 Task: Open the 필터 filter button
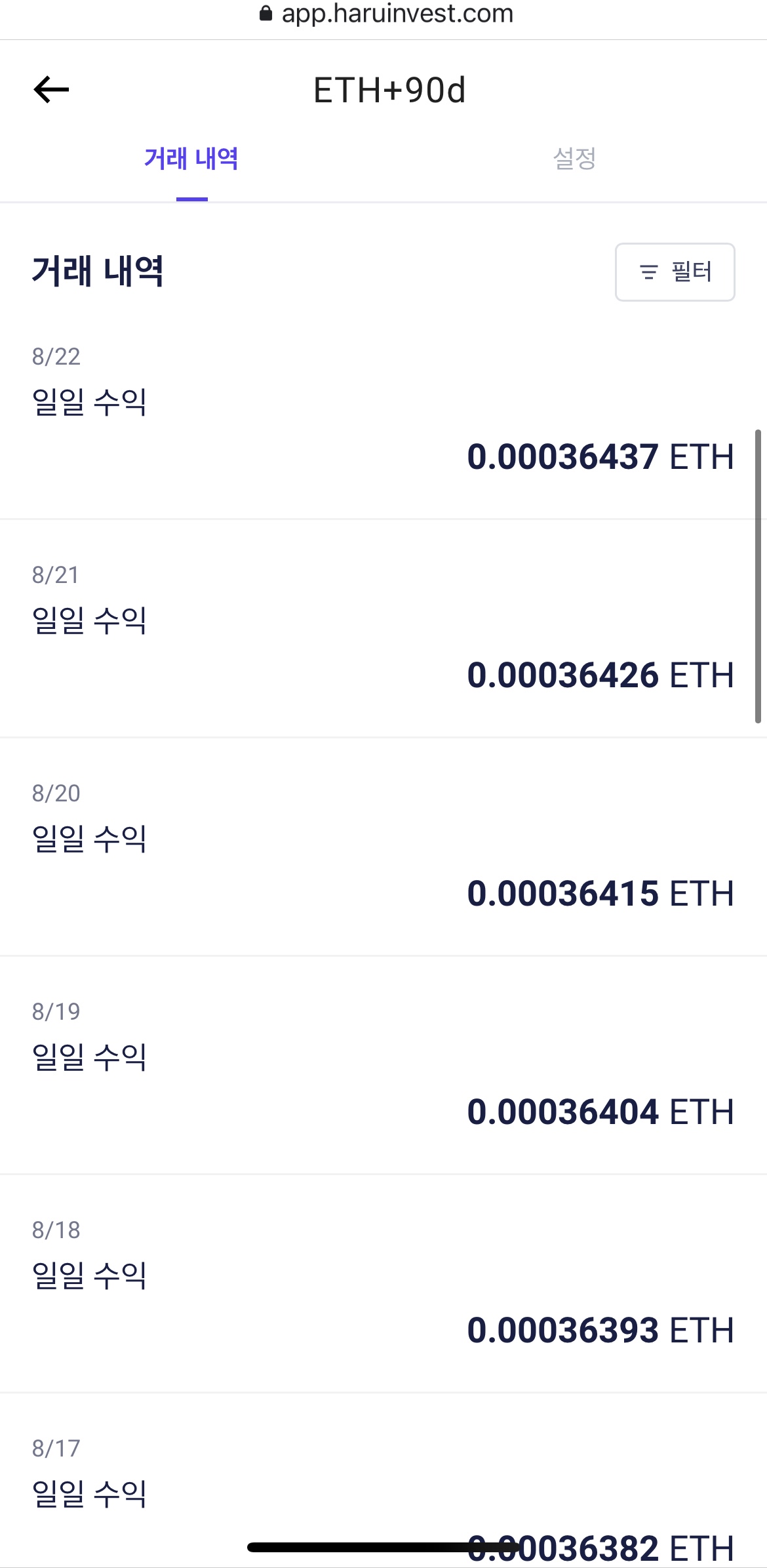pos(675,272)
